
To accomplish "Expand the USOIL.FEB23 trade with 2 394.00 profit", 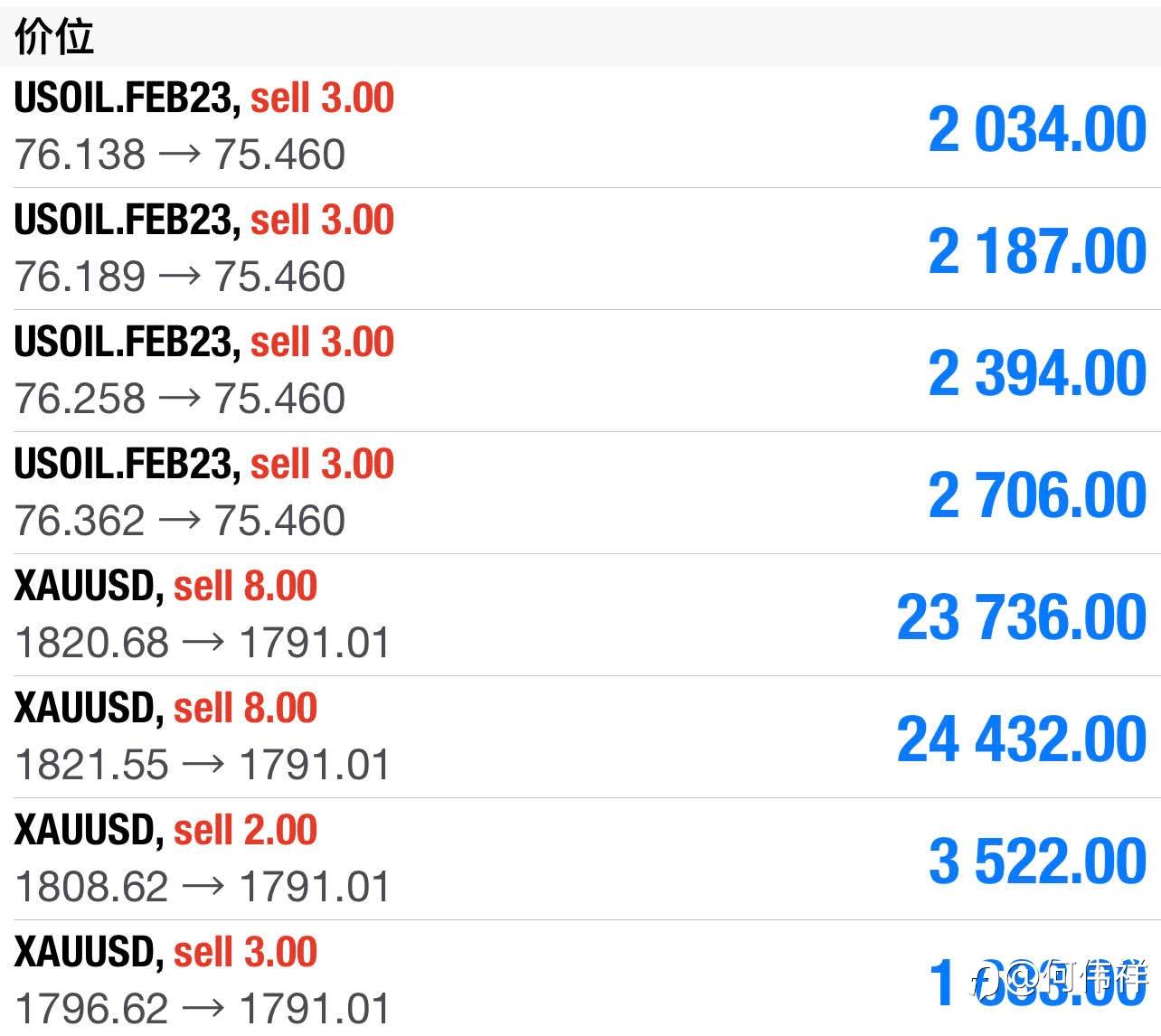I will pos(580,371).
